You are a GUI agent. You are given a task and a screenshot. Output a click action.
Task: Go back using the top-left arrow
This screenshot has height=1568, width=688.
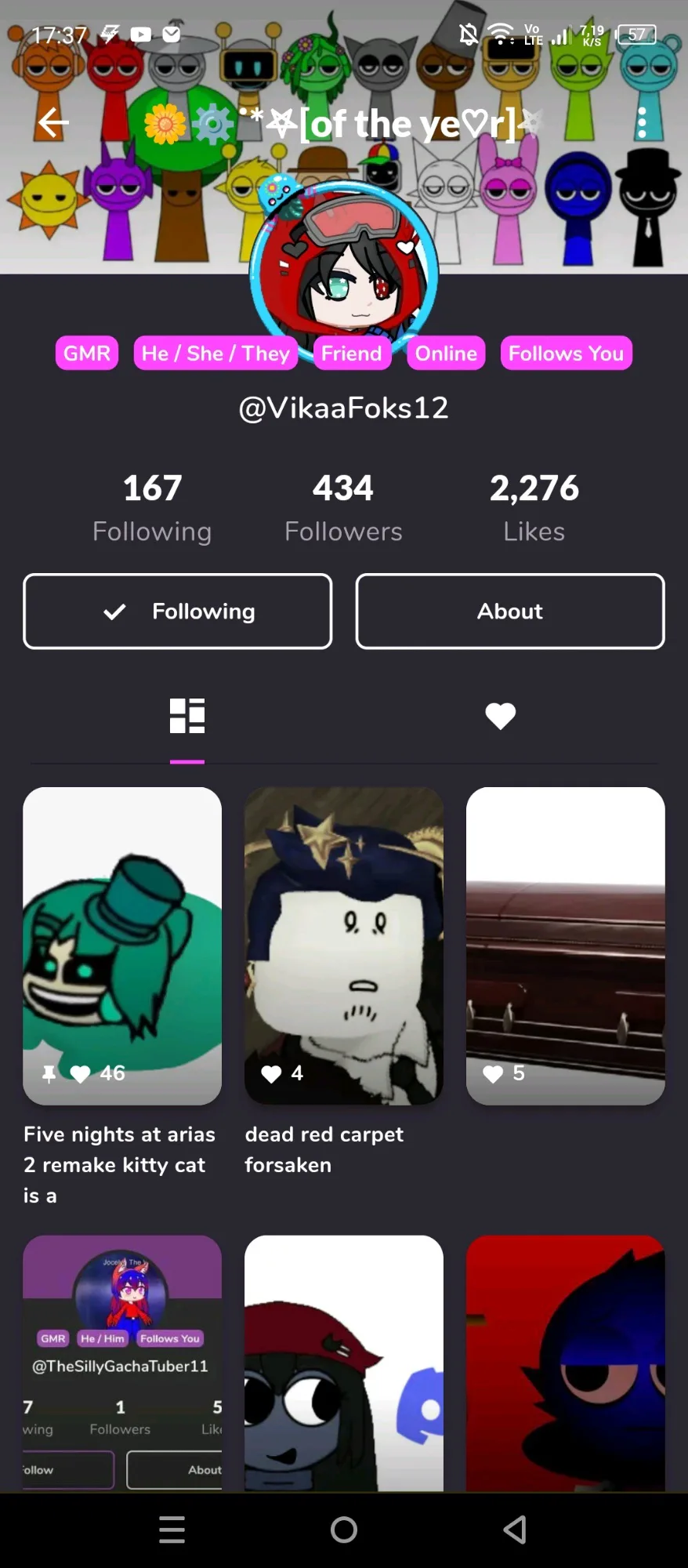coord(53,122)
